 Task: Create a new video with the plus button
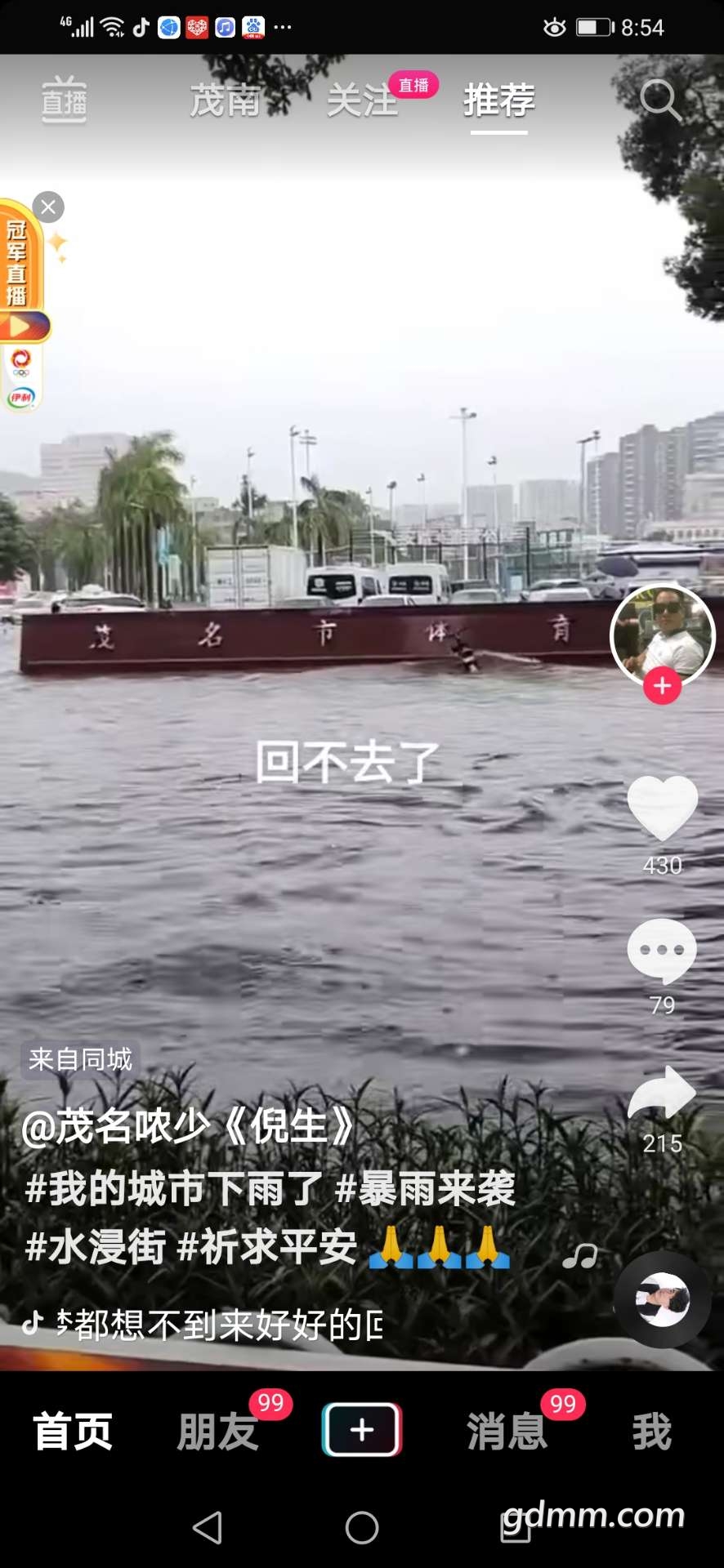click(362, 1430)
